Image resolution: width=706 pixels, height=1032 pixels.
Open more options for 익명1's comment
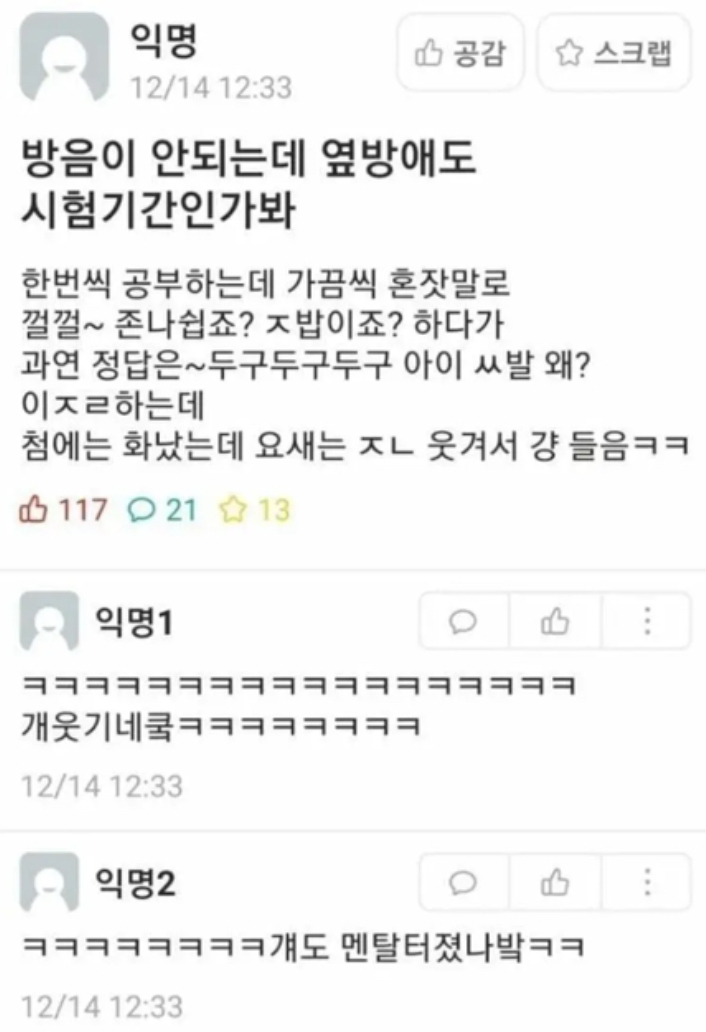pos(647,621)
